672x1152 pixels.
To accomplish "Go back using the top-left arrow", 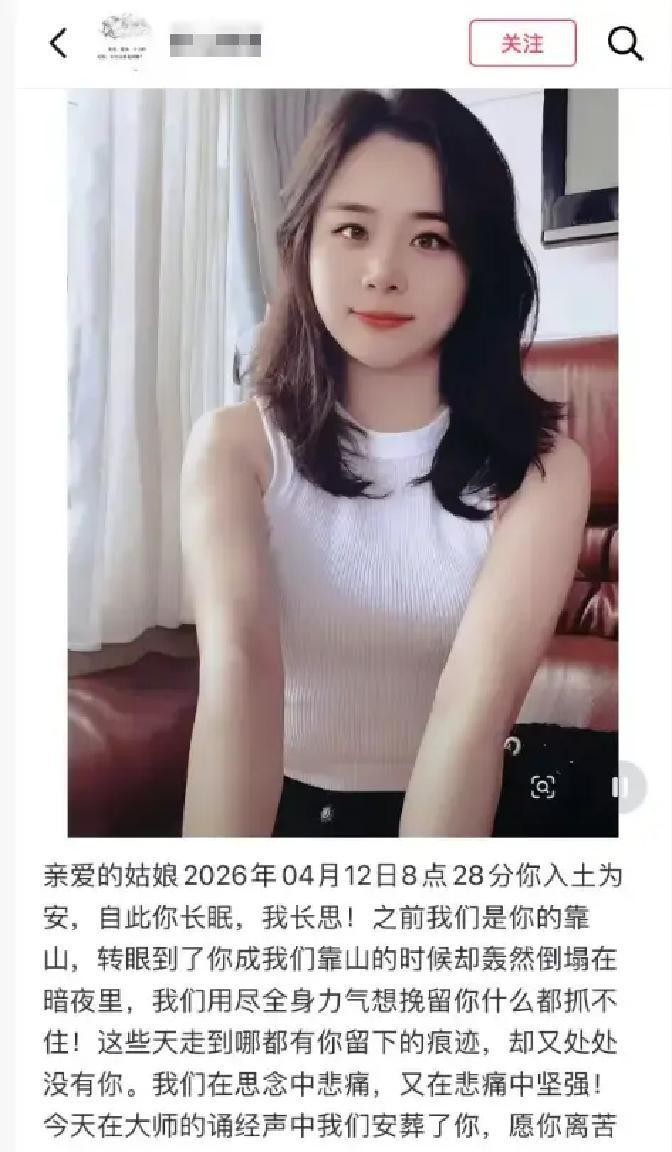I will point(58,43).
